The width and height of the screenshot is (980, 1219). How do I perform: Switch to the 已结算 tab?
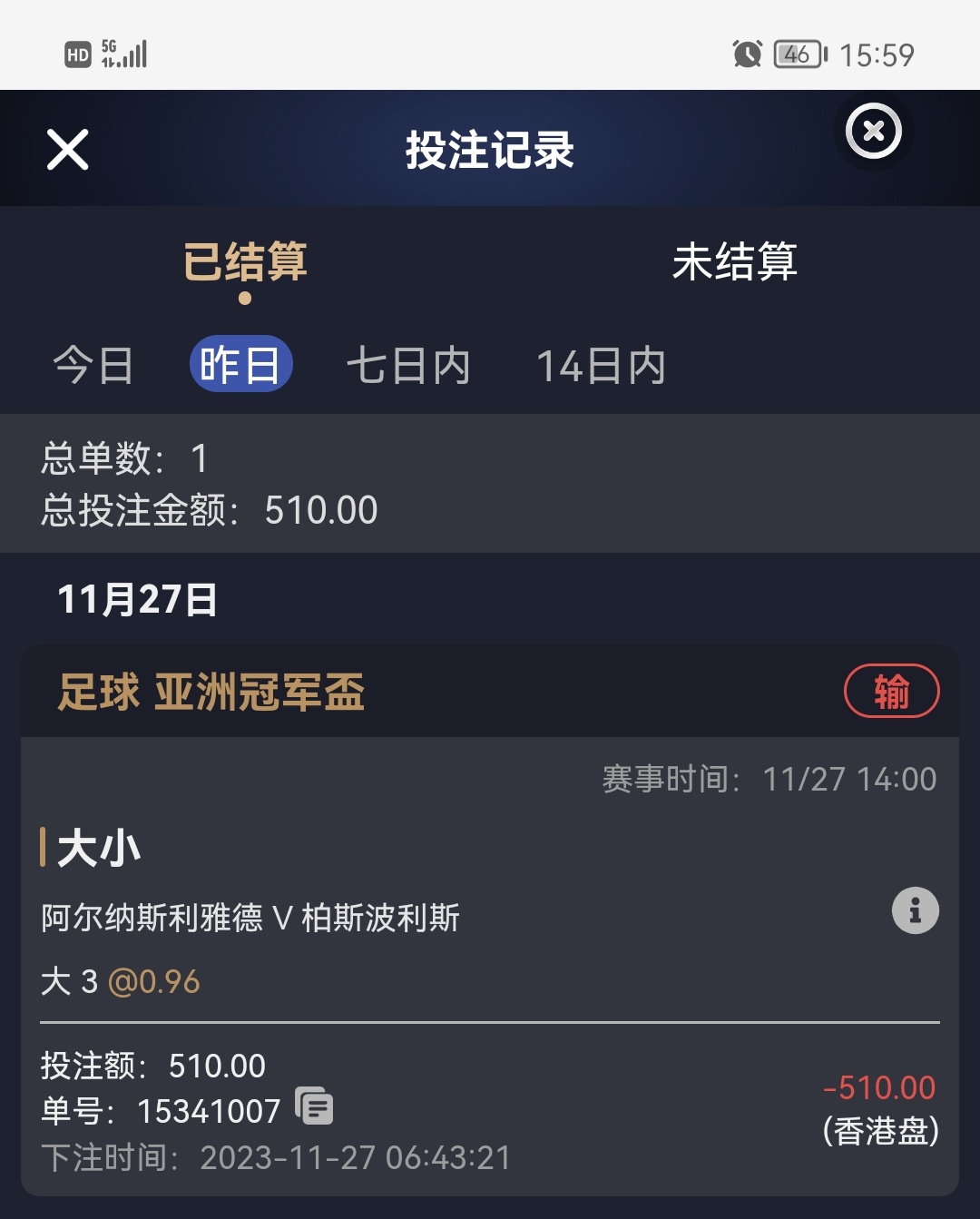click(x=245, y=262)
